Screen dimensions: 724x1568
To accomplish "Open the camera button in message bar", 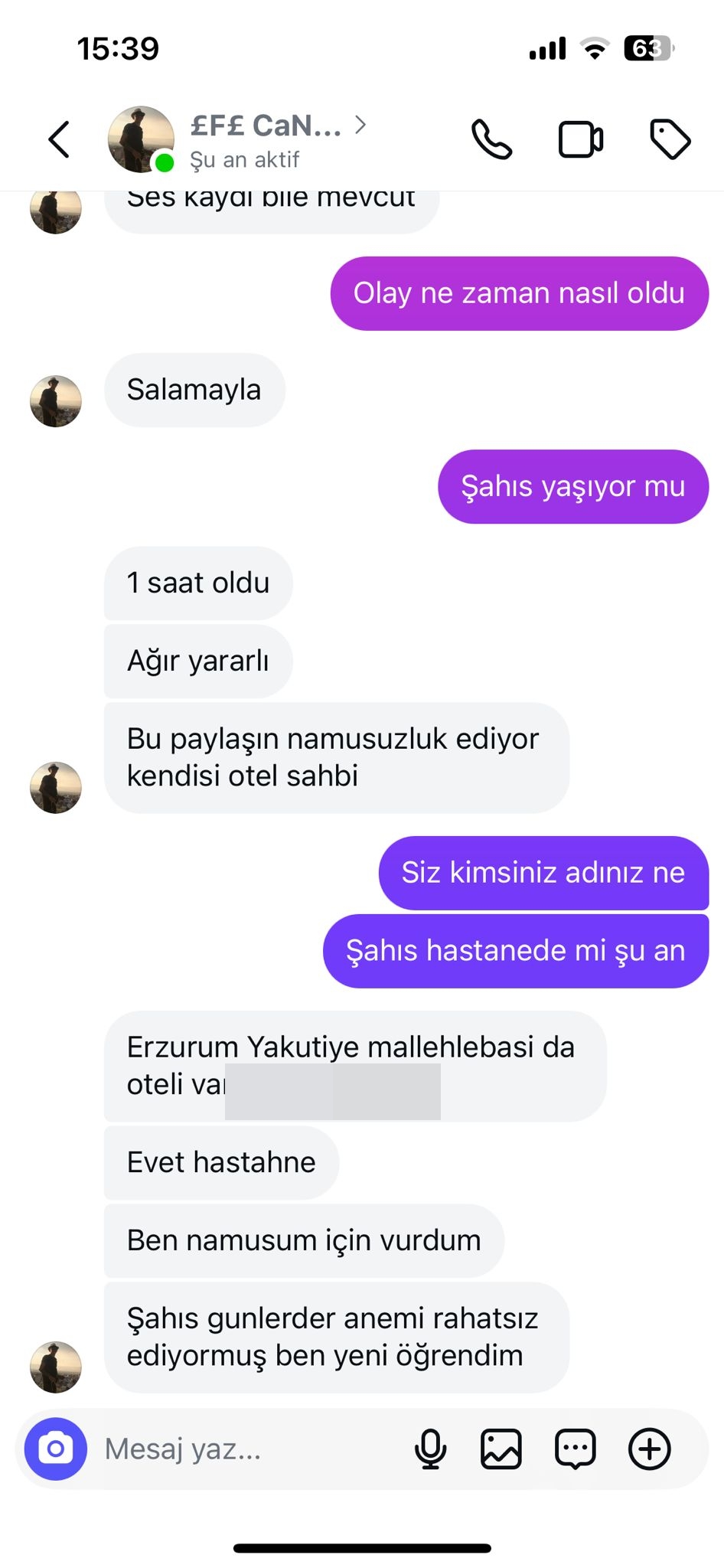I will 56,1449.
